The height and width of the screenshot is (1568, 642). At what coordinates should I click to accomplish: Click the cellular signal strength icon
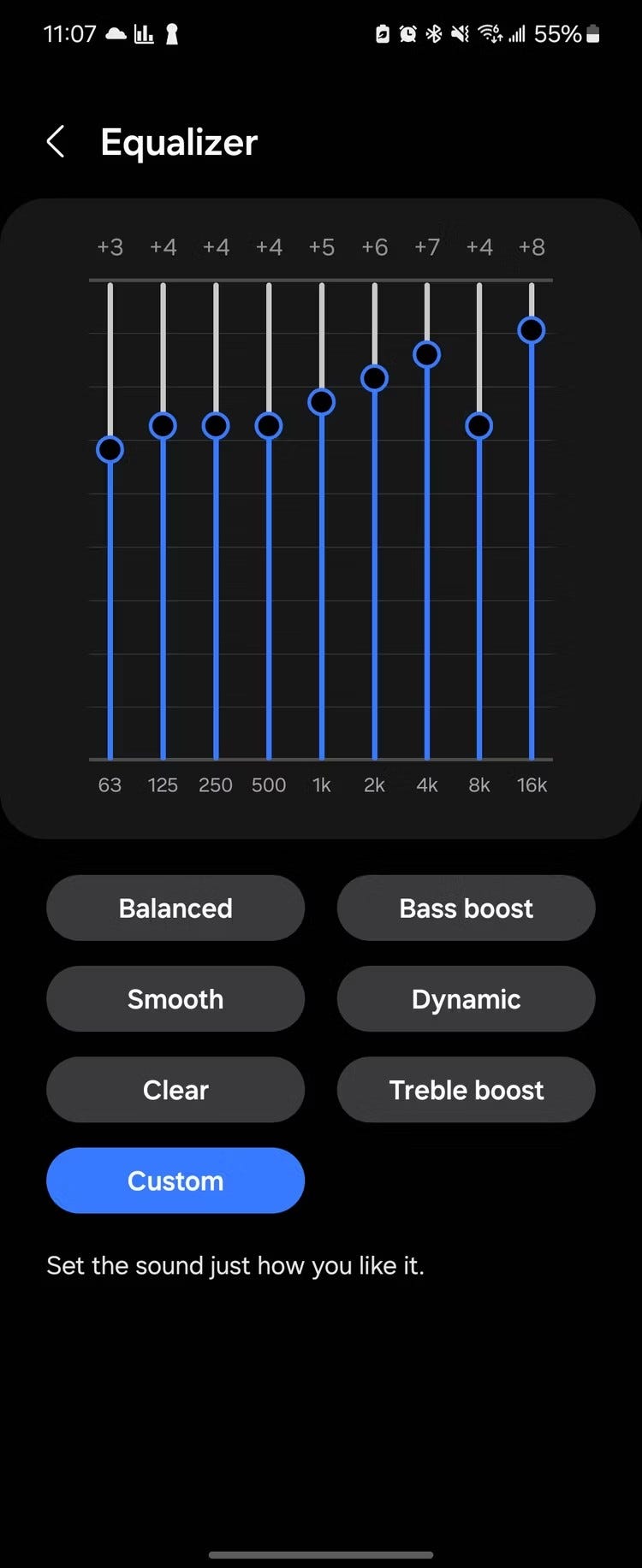click(517, 33)
